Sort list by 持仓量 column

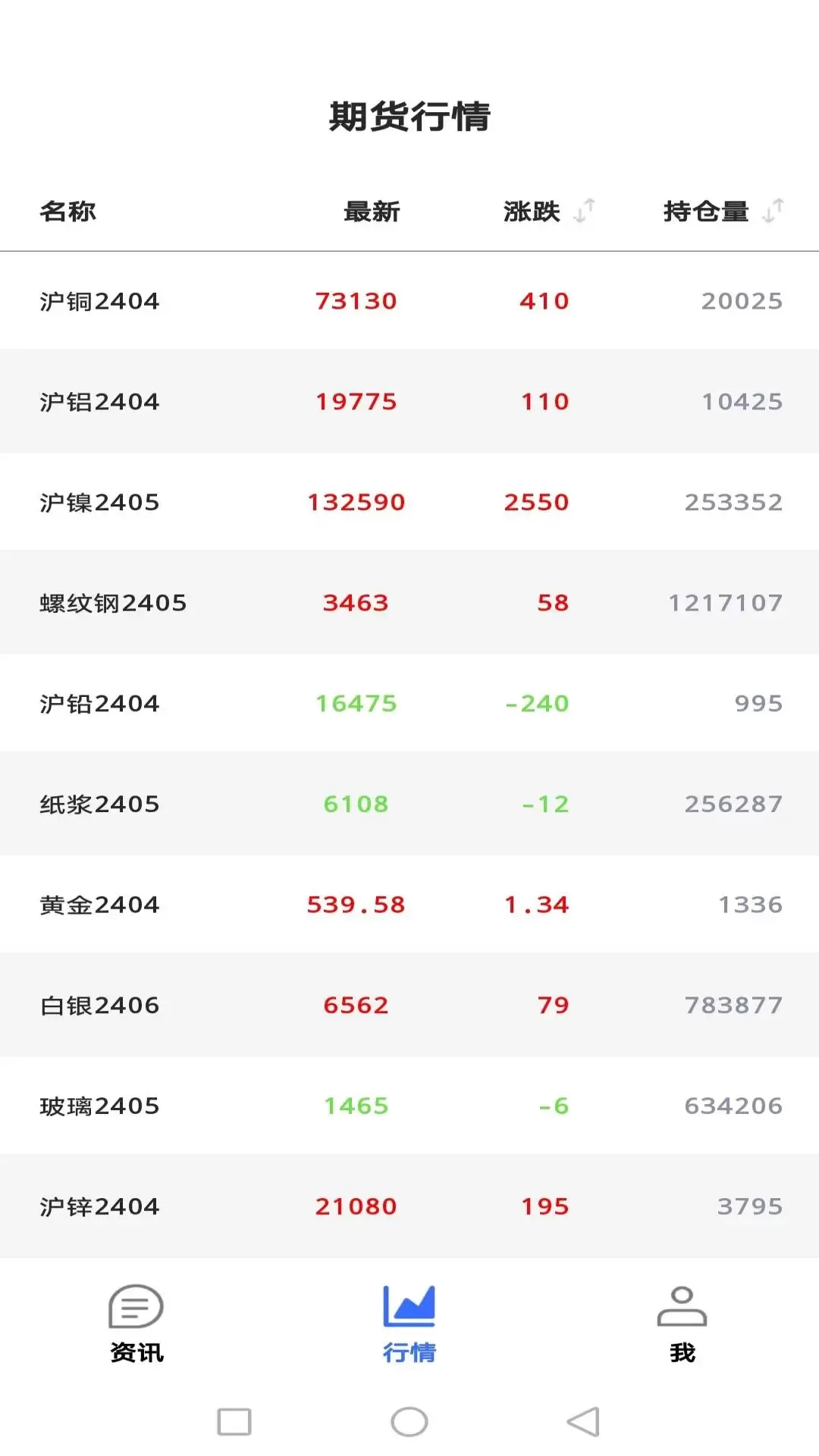pyautogui.click(x=723, y=211)
